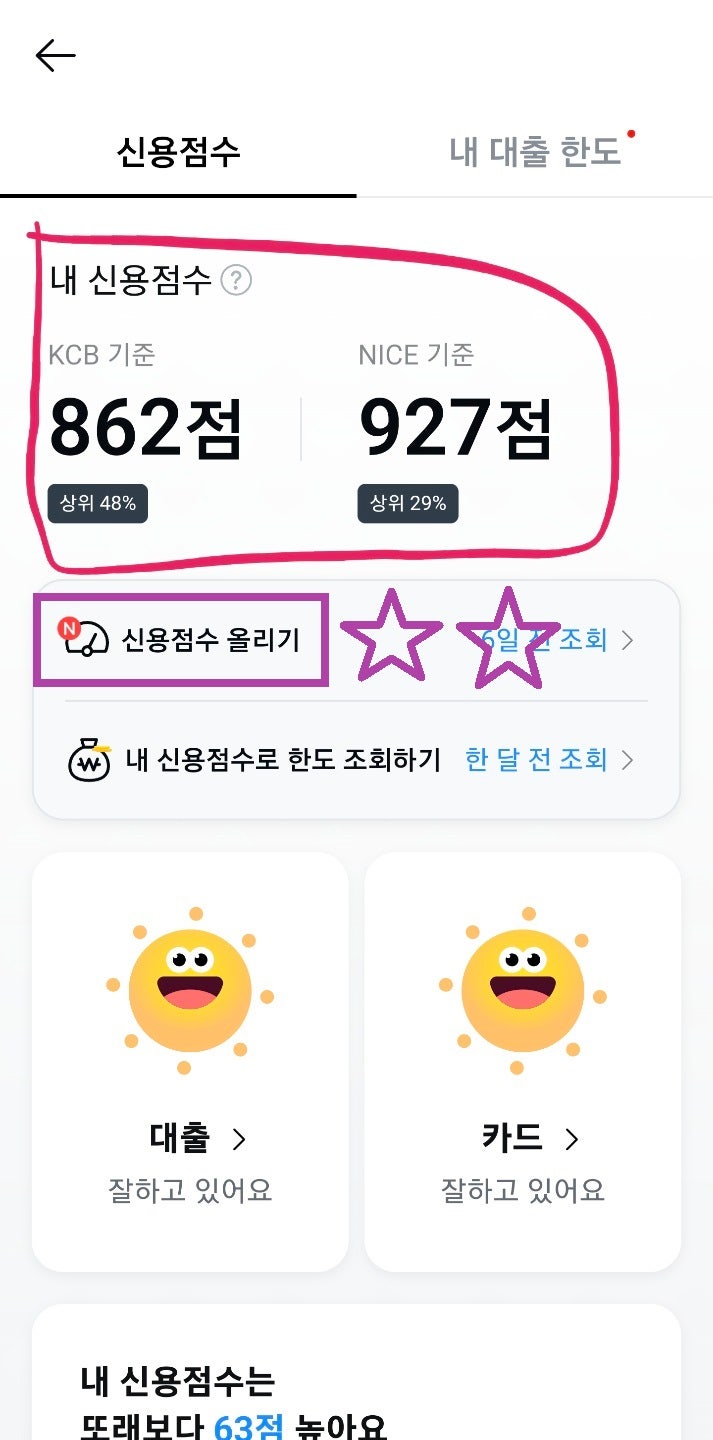This screenshot has width=713, height=1440.
Task: Go back using the arrow icon
Action: (x=55, y=56)
